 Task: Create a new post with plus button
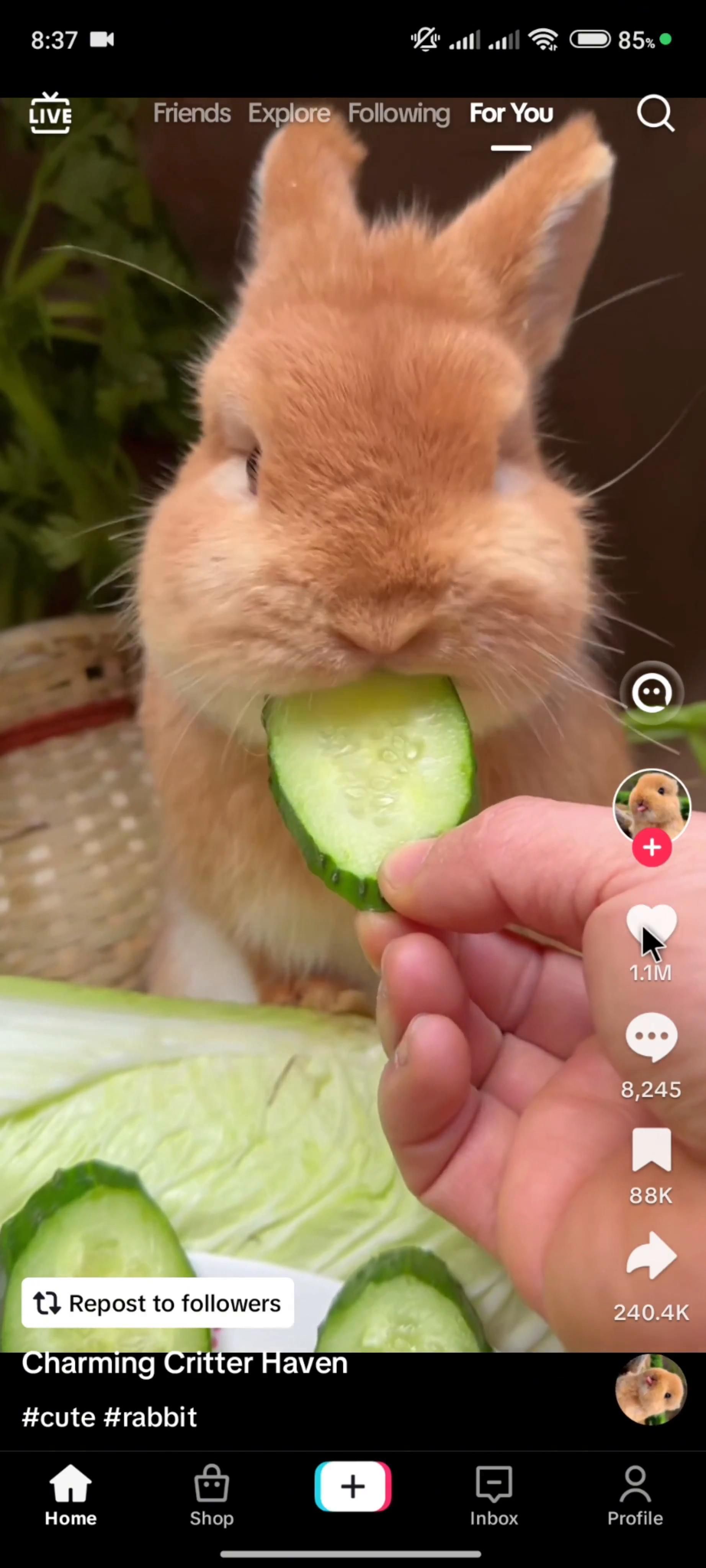[353, 1486]
